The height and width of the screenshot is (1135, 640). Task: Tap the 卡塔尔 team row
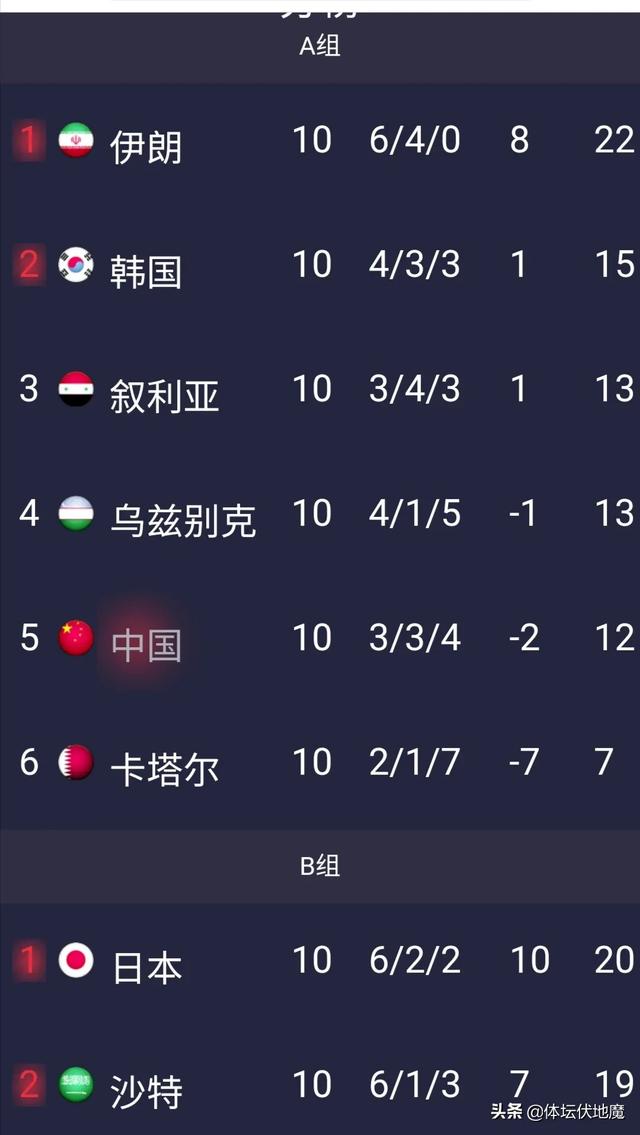tap(320, 763)
